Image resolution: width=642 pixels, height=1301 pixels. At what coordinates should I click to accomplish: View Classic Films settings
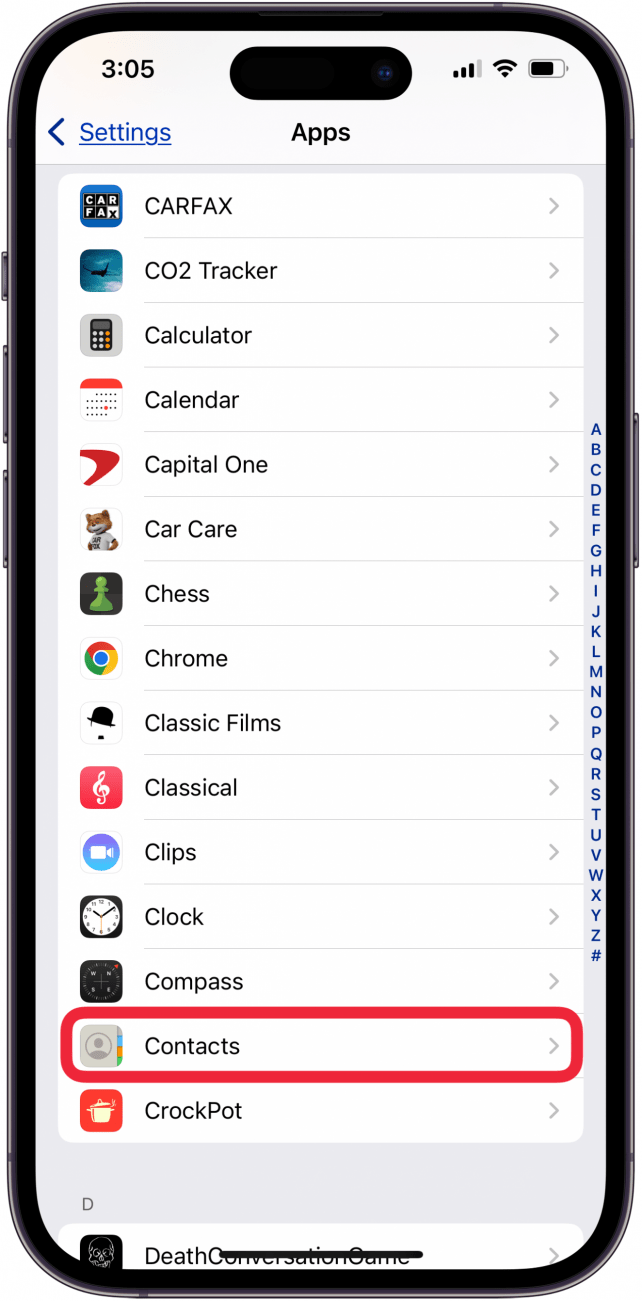(320, 723)
